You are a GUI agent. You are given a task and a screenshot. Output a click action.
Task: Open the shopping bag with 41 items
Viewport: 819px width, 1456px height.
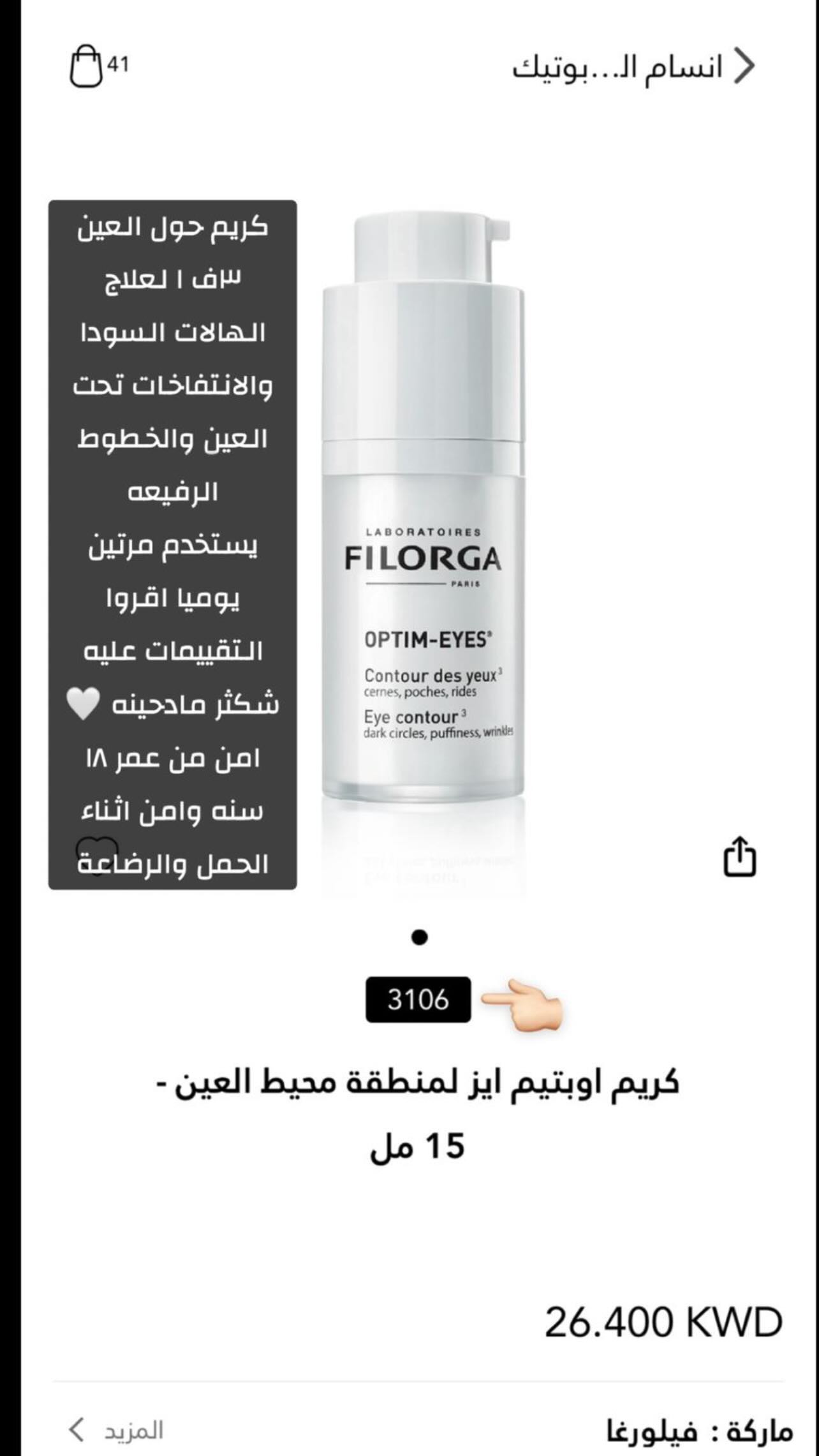[x=86, y=66]
